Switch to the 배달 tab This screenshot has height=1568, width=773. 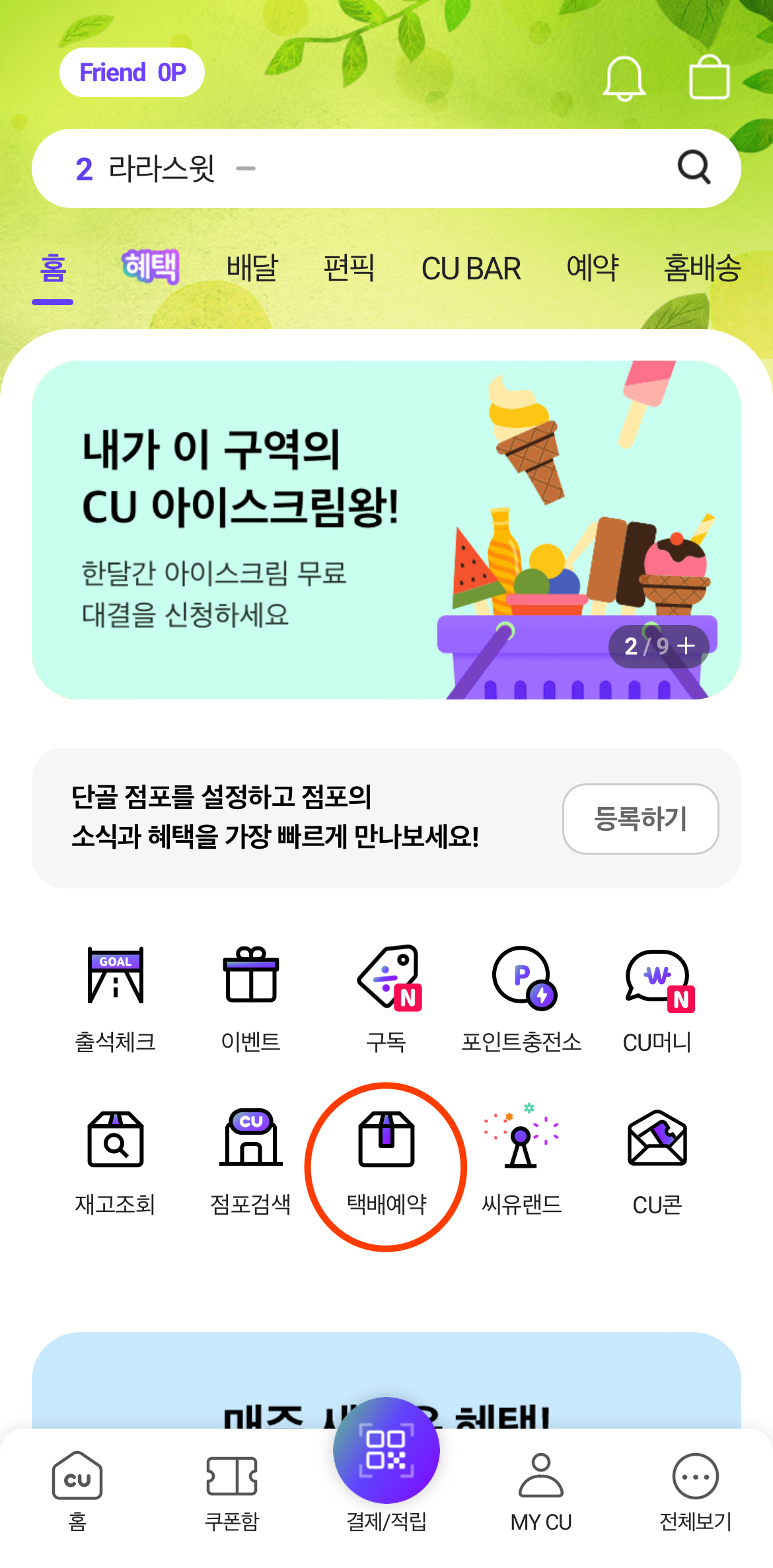tap(252, 268)
